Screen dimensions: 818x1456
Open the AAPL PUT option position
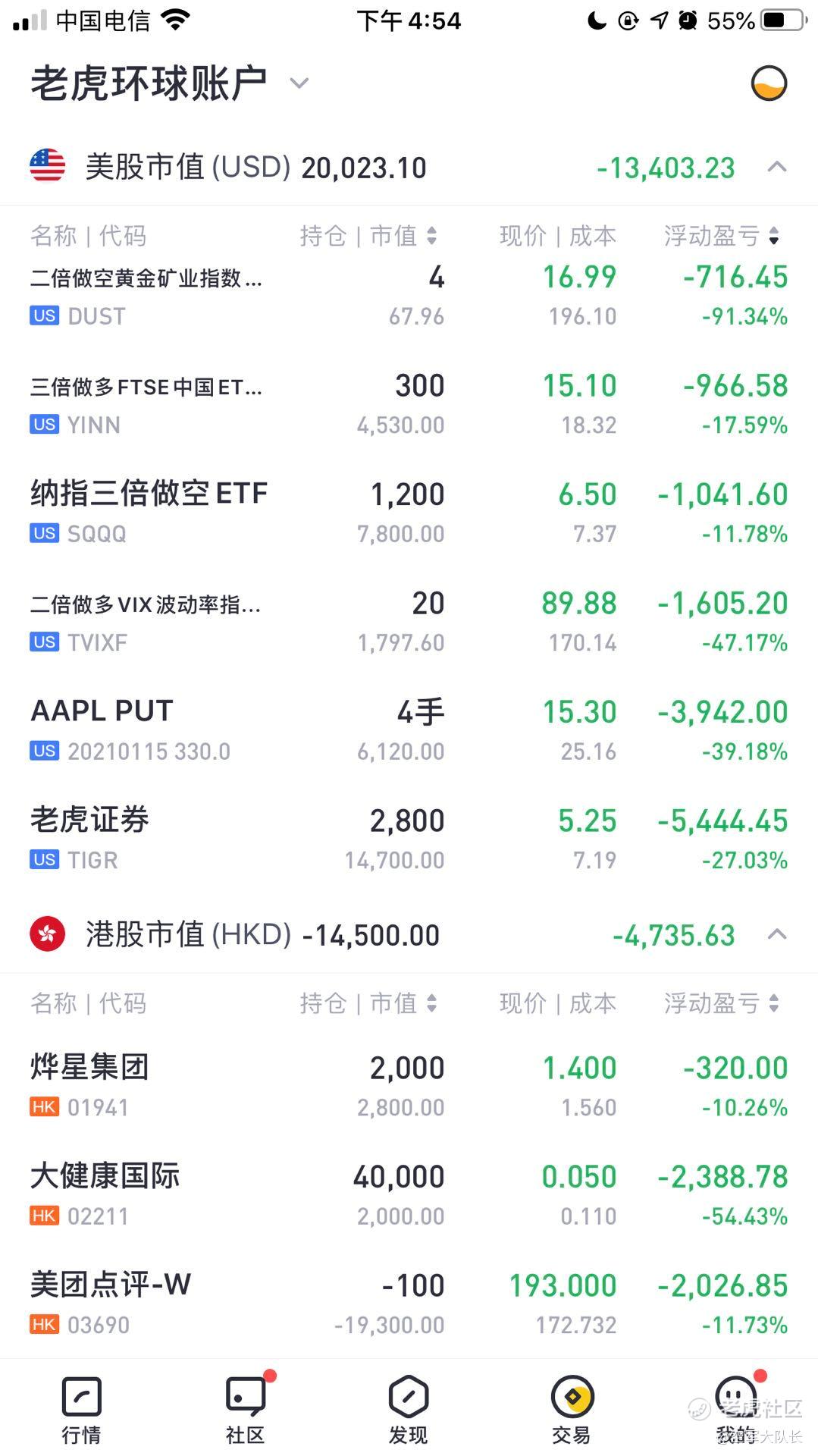tap(409, 730)
